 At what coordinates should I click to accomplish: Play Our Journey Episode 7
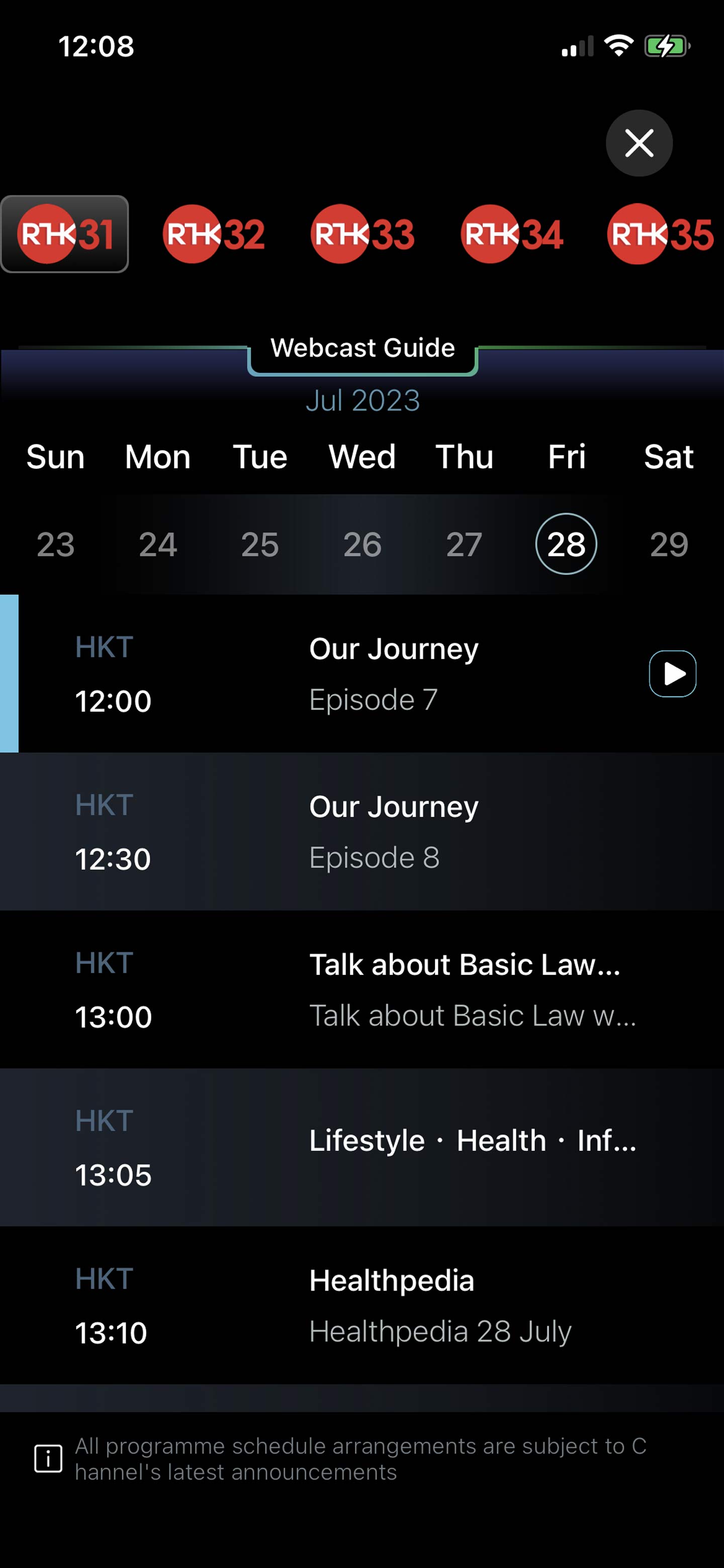[x=672, y=674]
